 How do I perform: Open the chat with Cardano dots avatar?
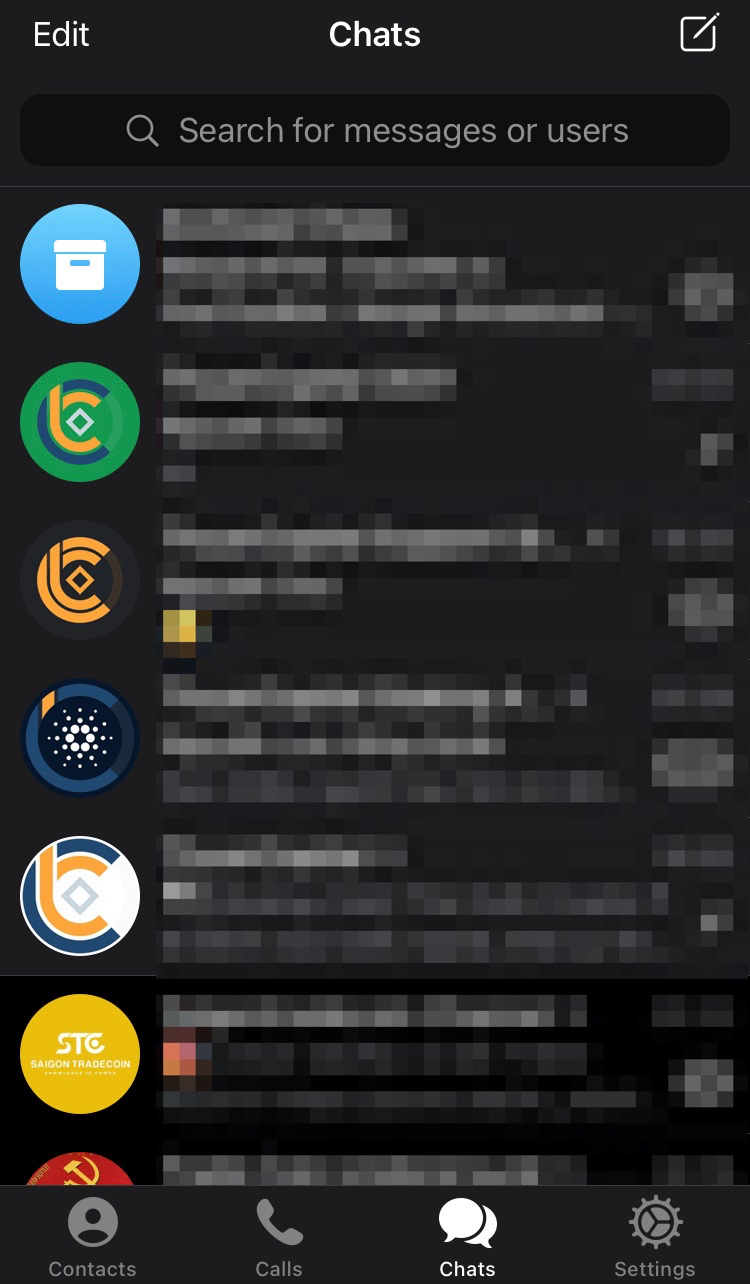[x=375, y=739]
